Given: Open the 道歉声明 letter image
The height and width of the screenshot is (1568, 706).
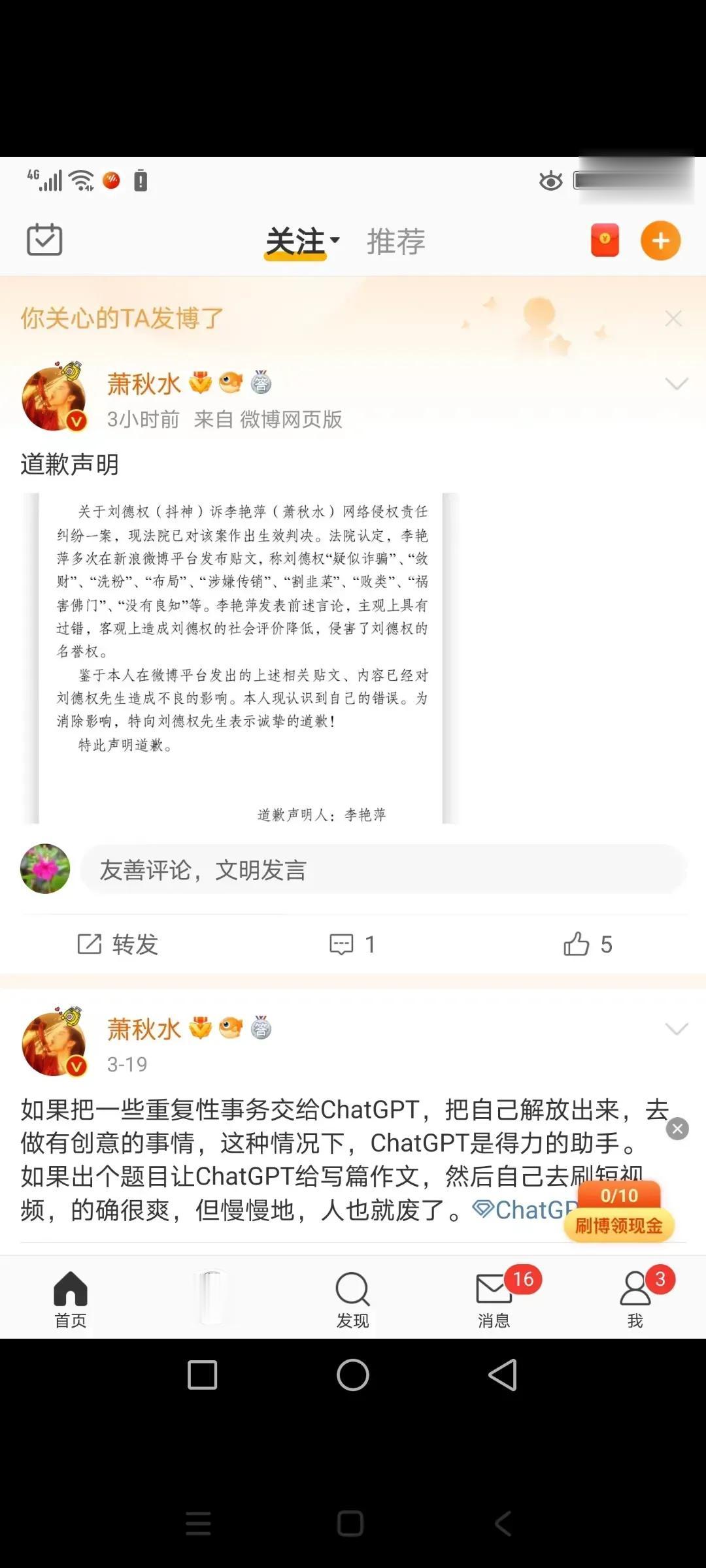Looking at the screenshot, I should click(x=241, y=657).
